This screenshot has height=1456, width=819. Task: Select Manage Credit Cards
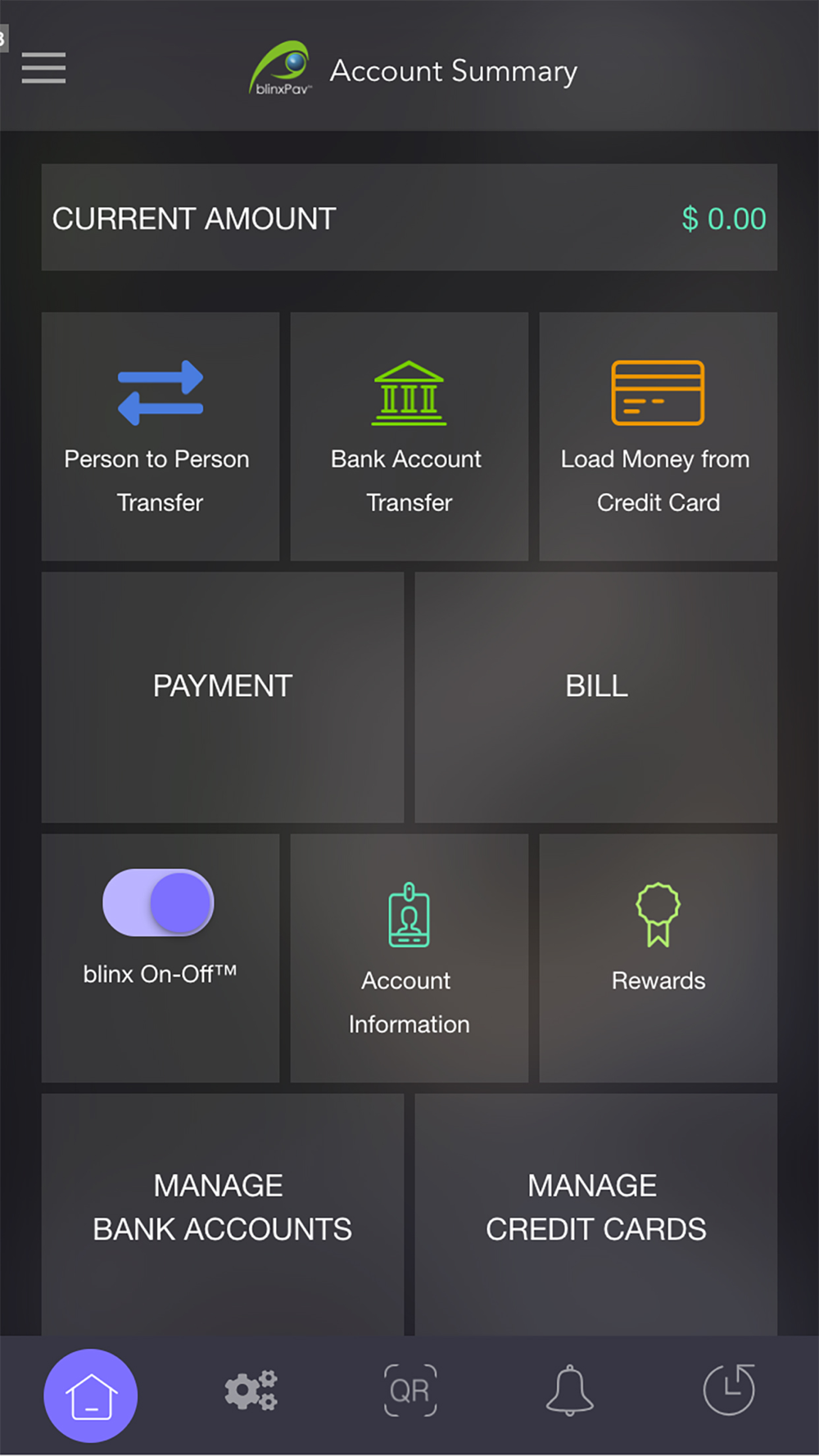point(595,1209)
